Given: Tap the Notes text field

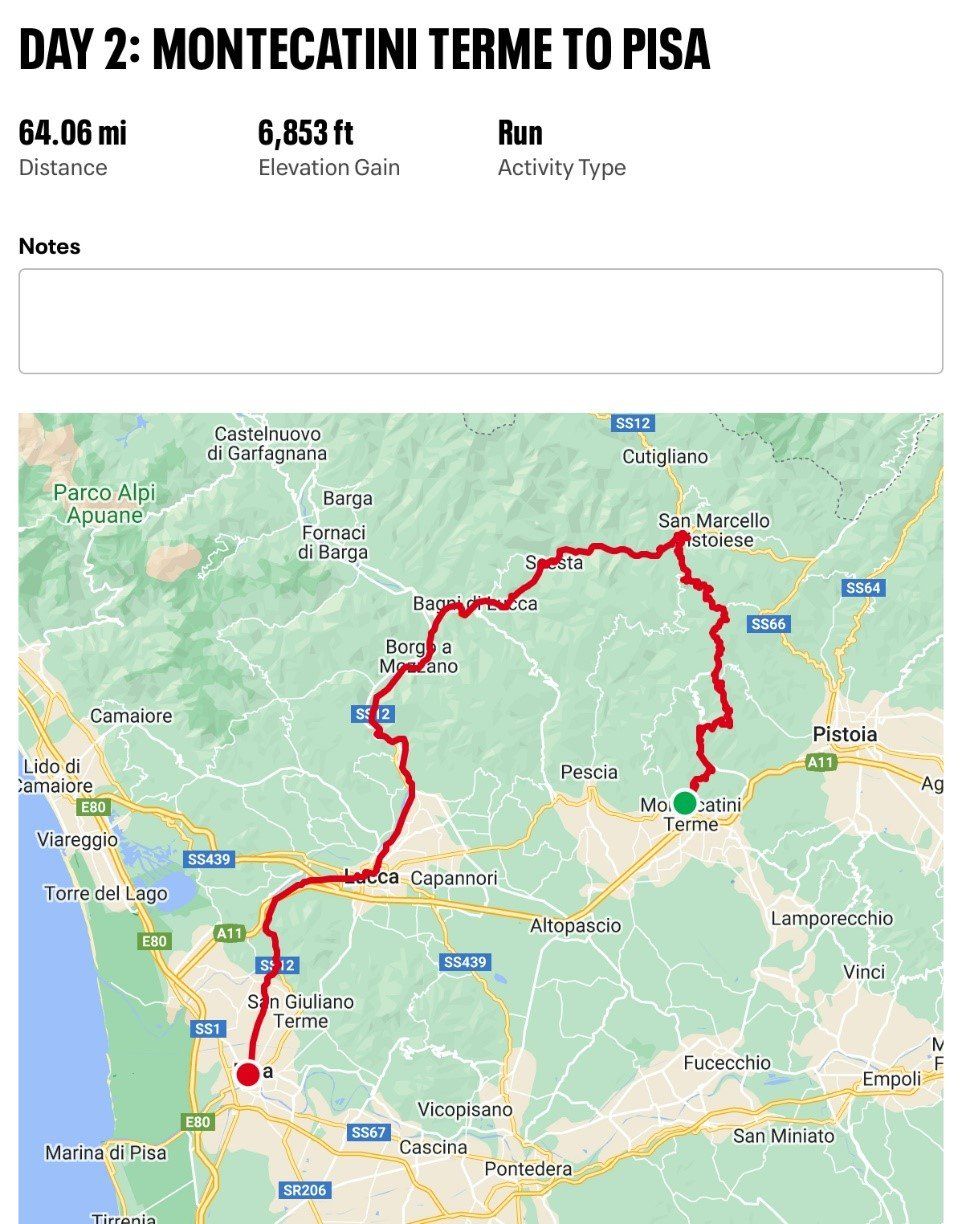Looking at the screenshot, I should tap(480, 321).
